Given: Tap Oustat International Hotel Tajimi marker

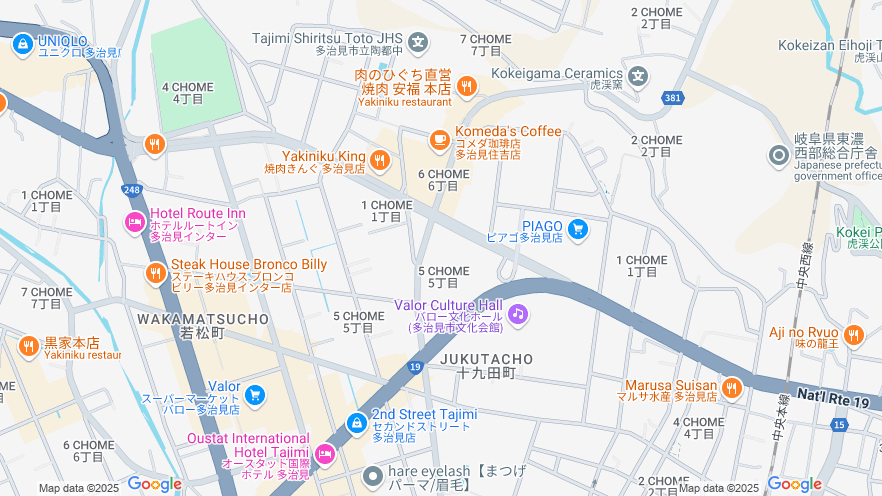Looking at the screenshot, I should [x=324, y=455].
